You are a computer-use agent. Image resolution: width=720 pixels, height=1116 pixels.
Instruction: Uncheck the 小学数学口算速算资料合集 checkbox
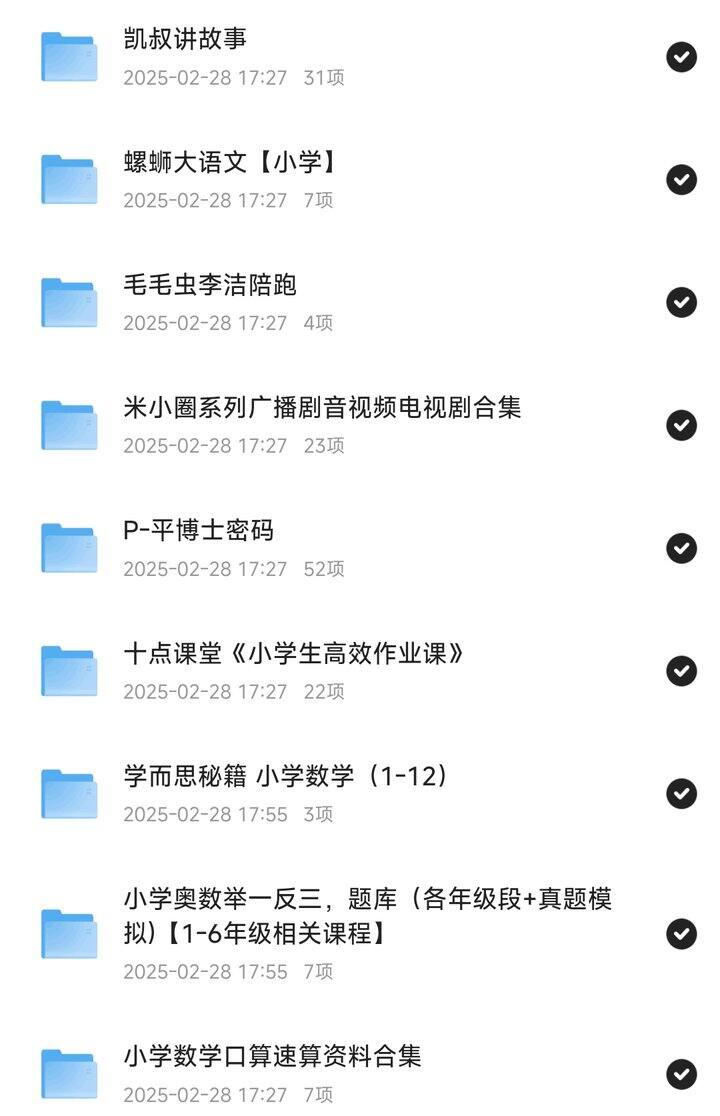[x=681, y=1074]
